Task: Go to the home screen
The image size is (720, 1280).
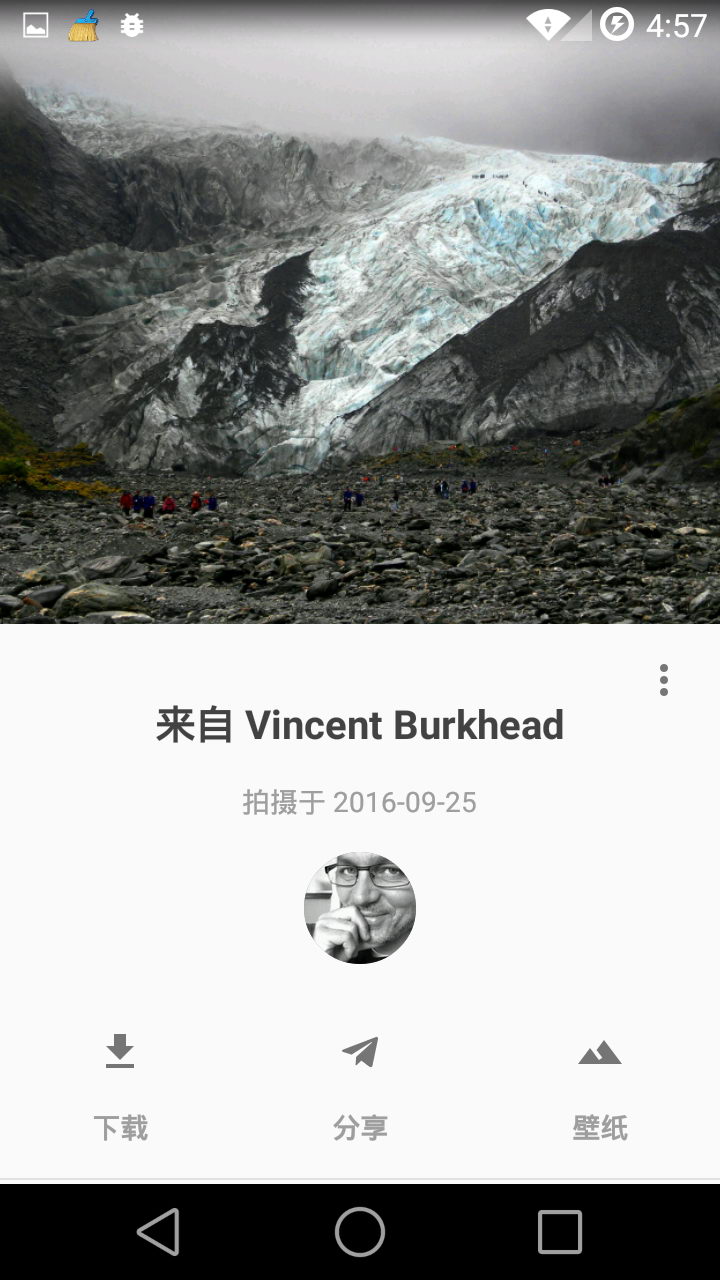Action: coord(360,1231)
